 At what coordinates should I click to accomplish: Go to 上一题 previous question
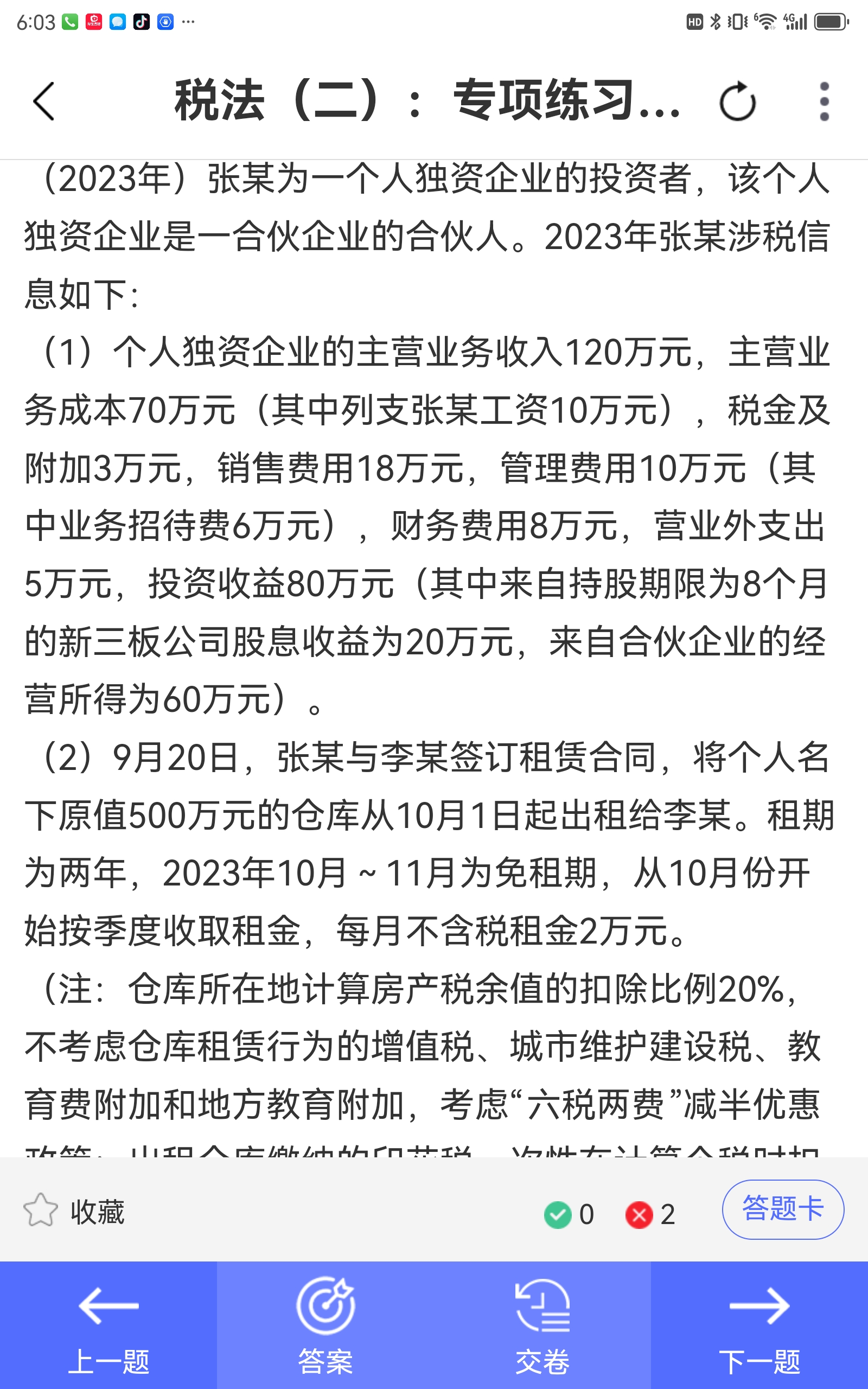[108, 1326]
